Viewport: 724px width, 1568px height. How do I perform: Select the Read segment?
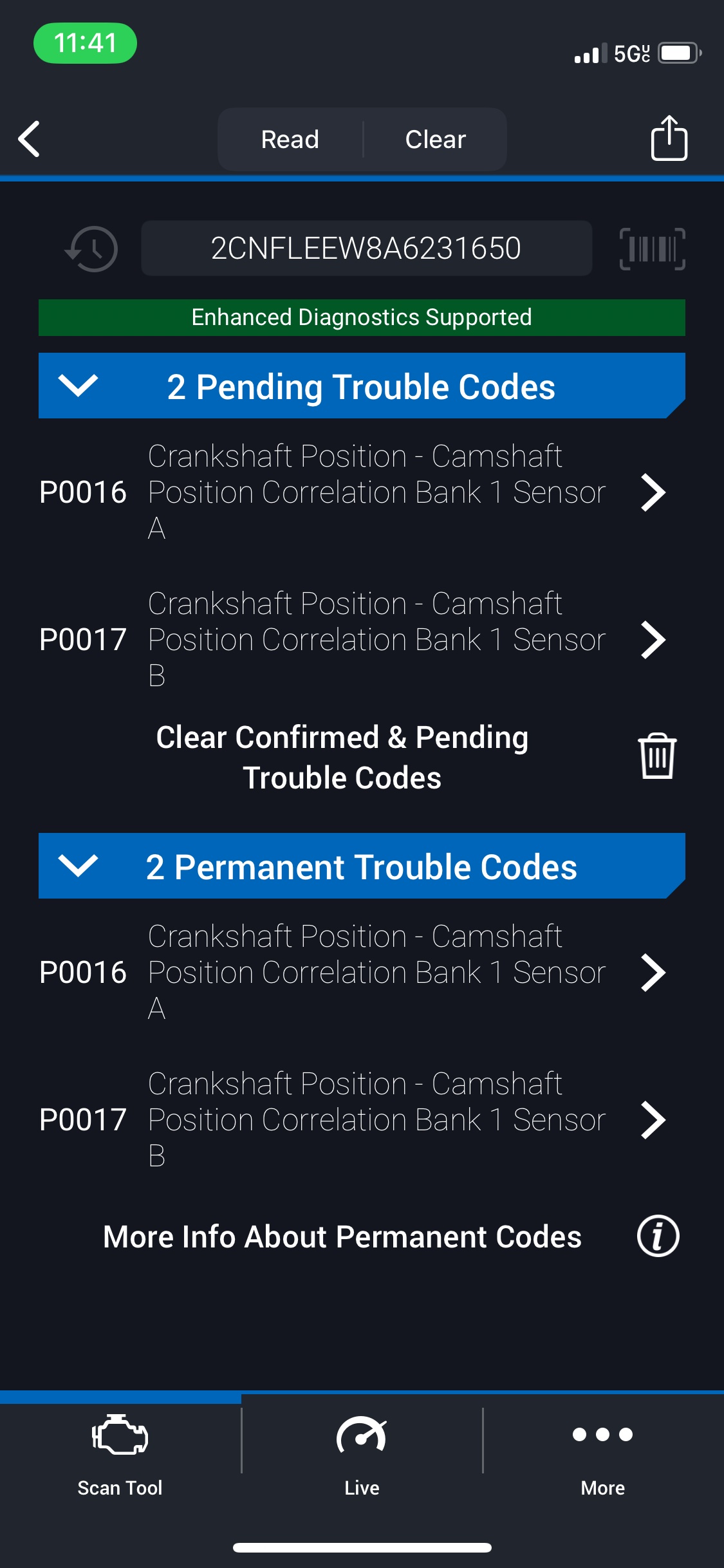(290, 139)
